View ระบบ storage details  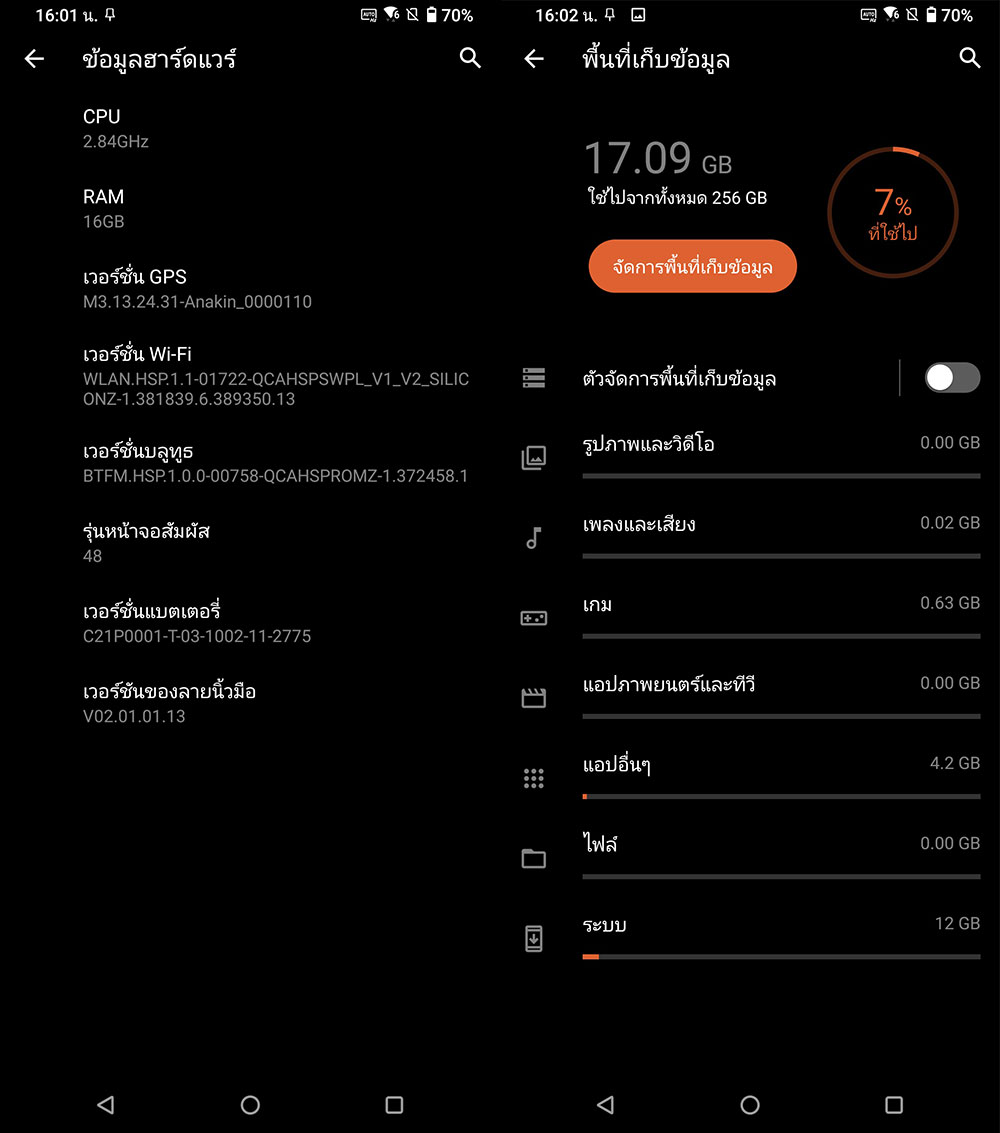tap(780, 932)
